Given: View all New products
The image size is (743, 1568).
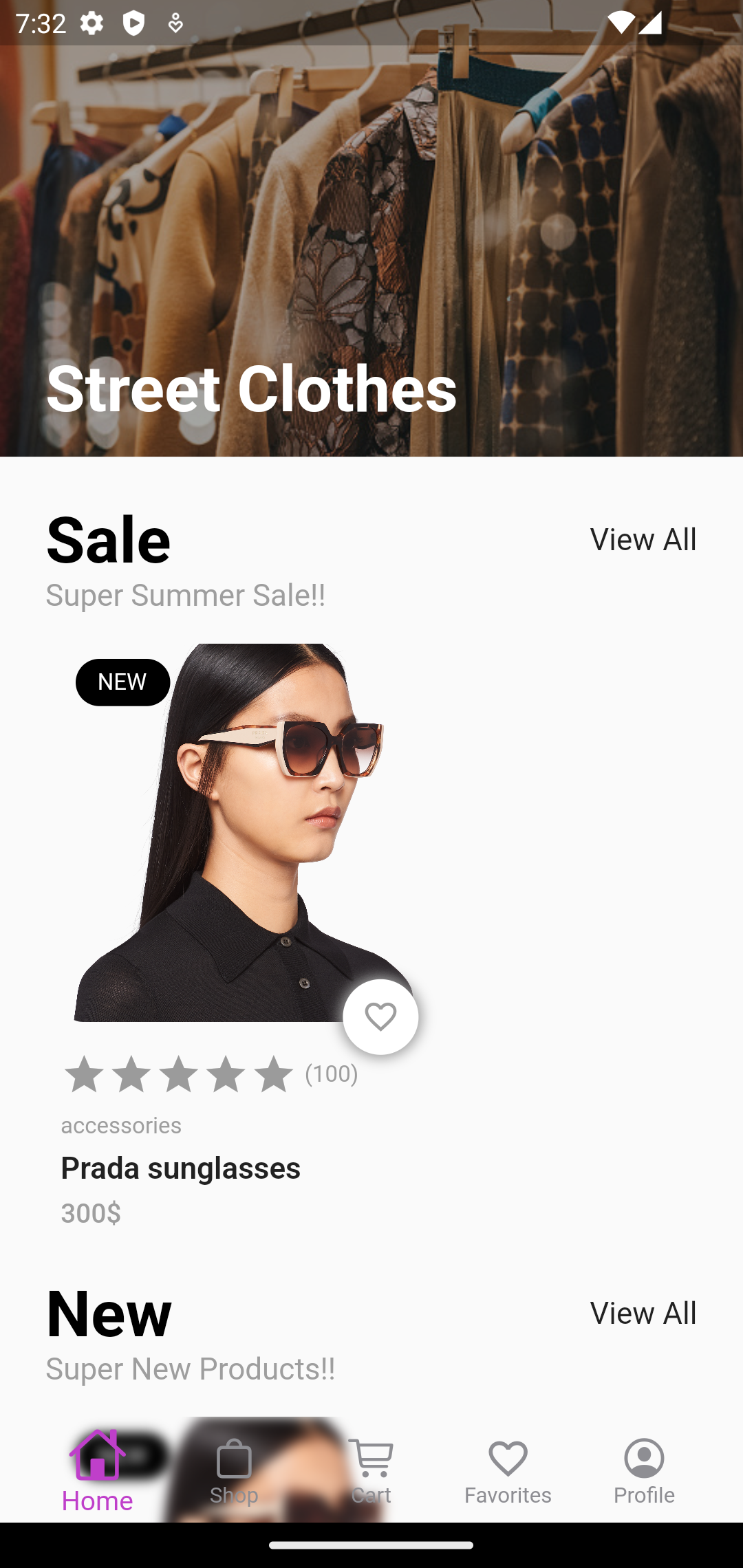Looking at the screenshot, I should 643,1313.
